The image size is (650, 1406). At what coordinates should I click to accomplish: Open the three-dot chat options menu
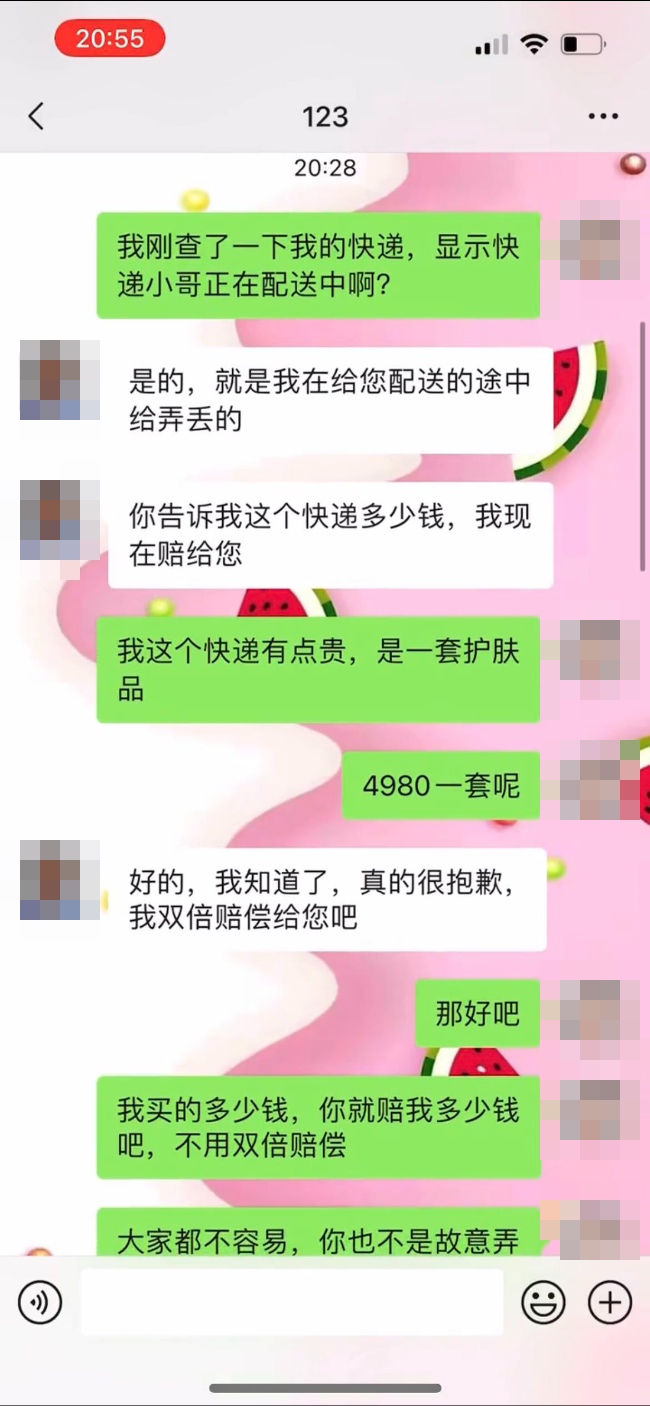coord(603,117)
